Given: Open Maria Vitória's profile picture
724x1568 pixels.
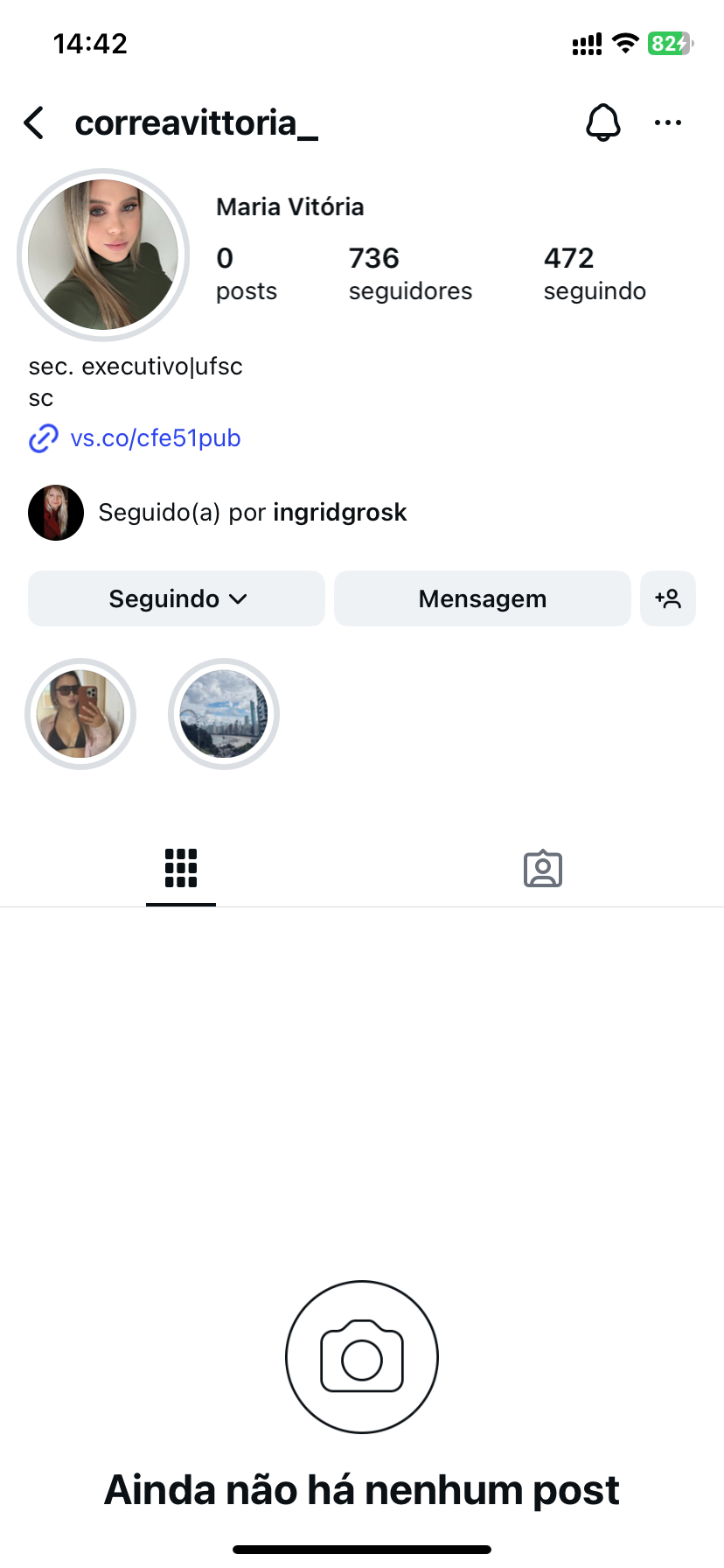Looking at the screenshot, I should click(x=103, y=255).
